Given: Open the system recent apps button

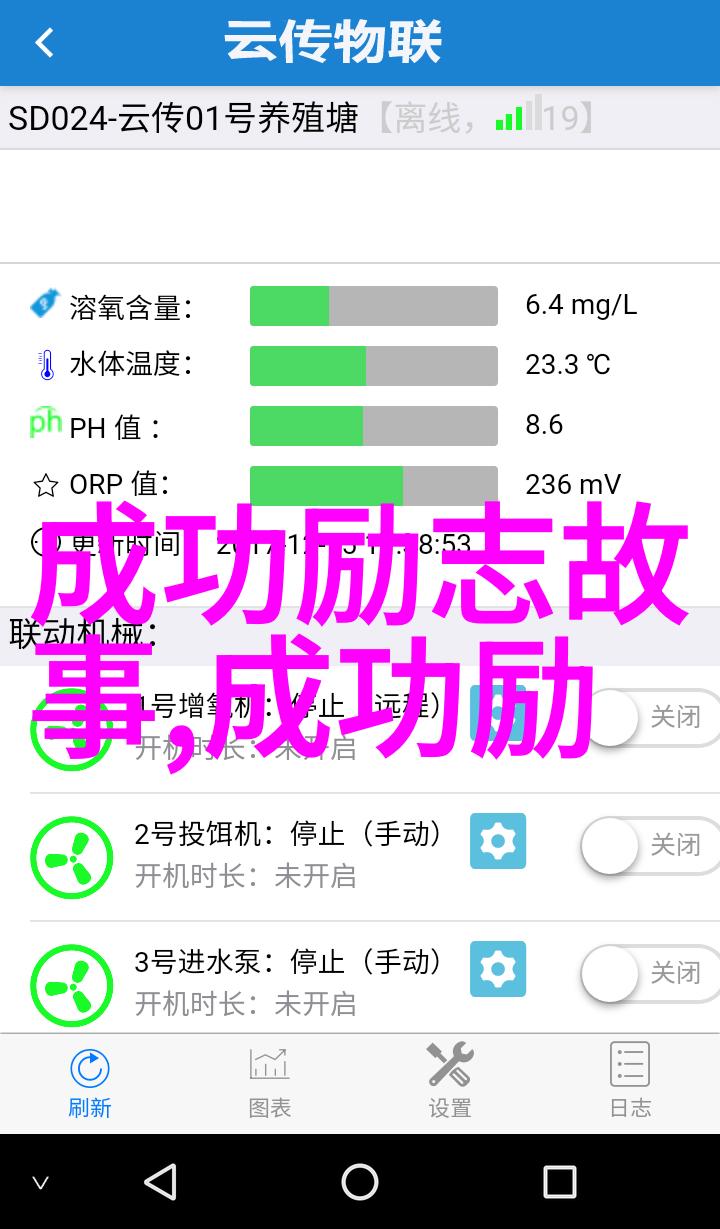Looking at the screenshot, I should (x=559, y=1181).
